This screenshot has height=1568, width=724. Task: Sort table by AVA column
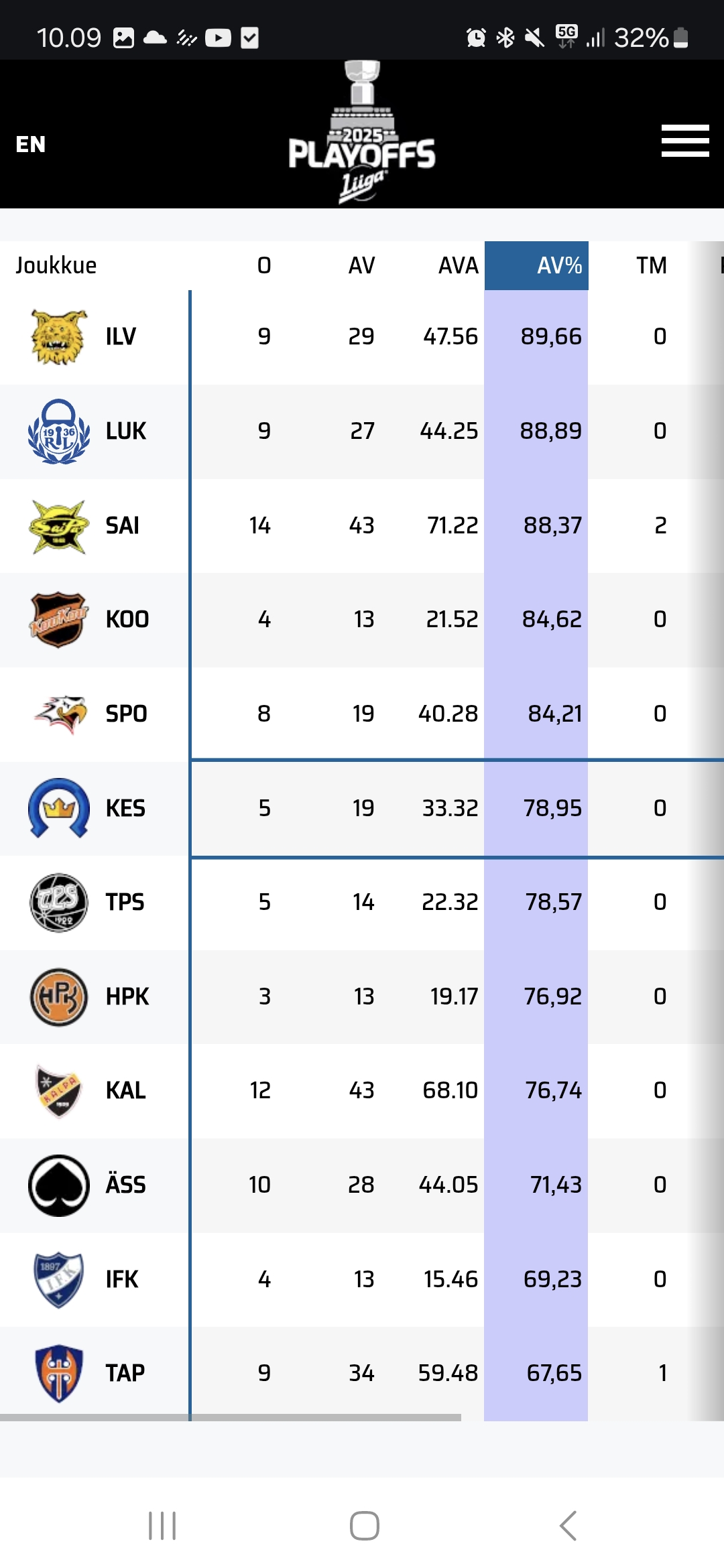458,265
